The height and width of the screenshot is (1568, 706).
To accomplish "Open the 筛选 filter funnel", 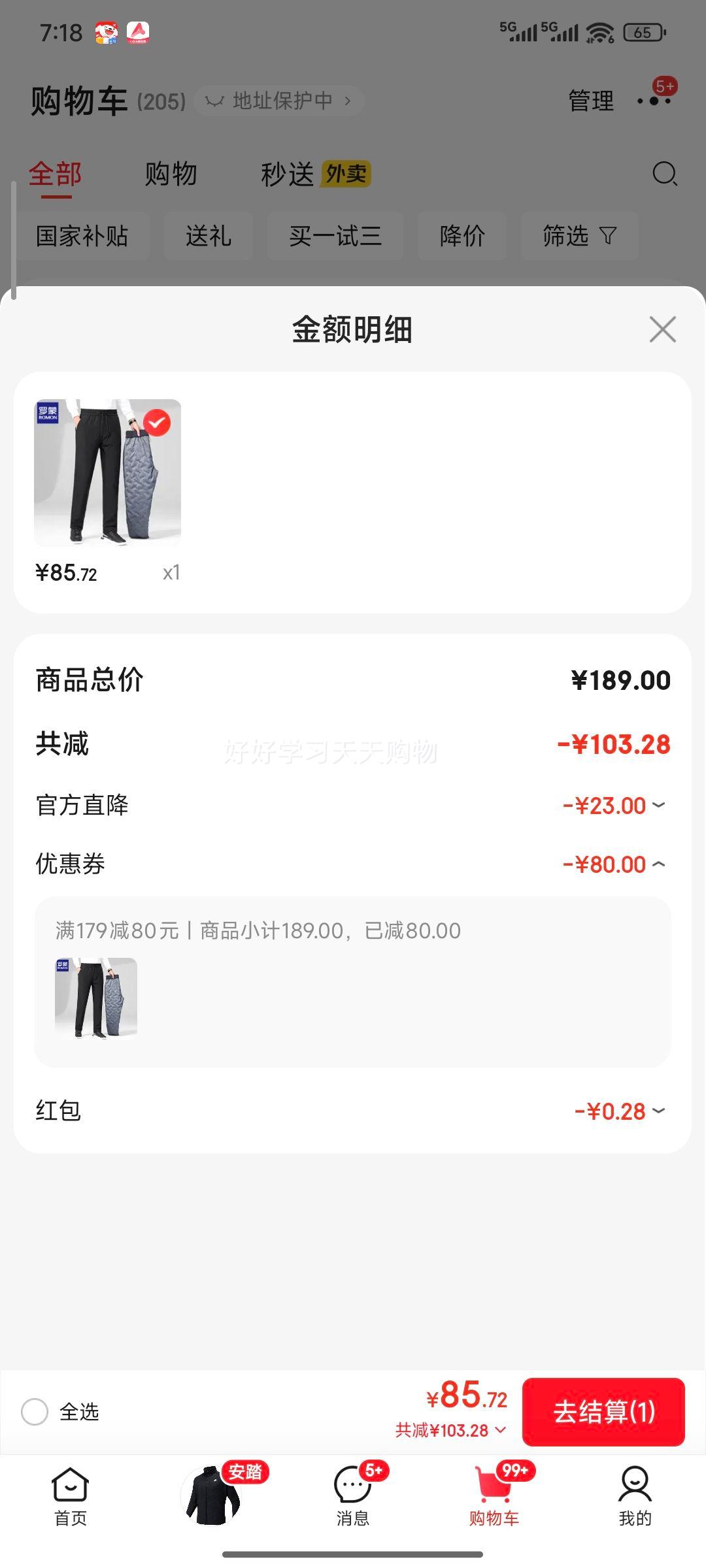I will 579,237.
